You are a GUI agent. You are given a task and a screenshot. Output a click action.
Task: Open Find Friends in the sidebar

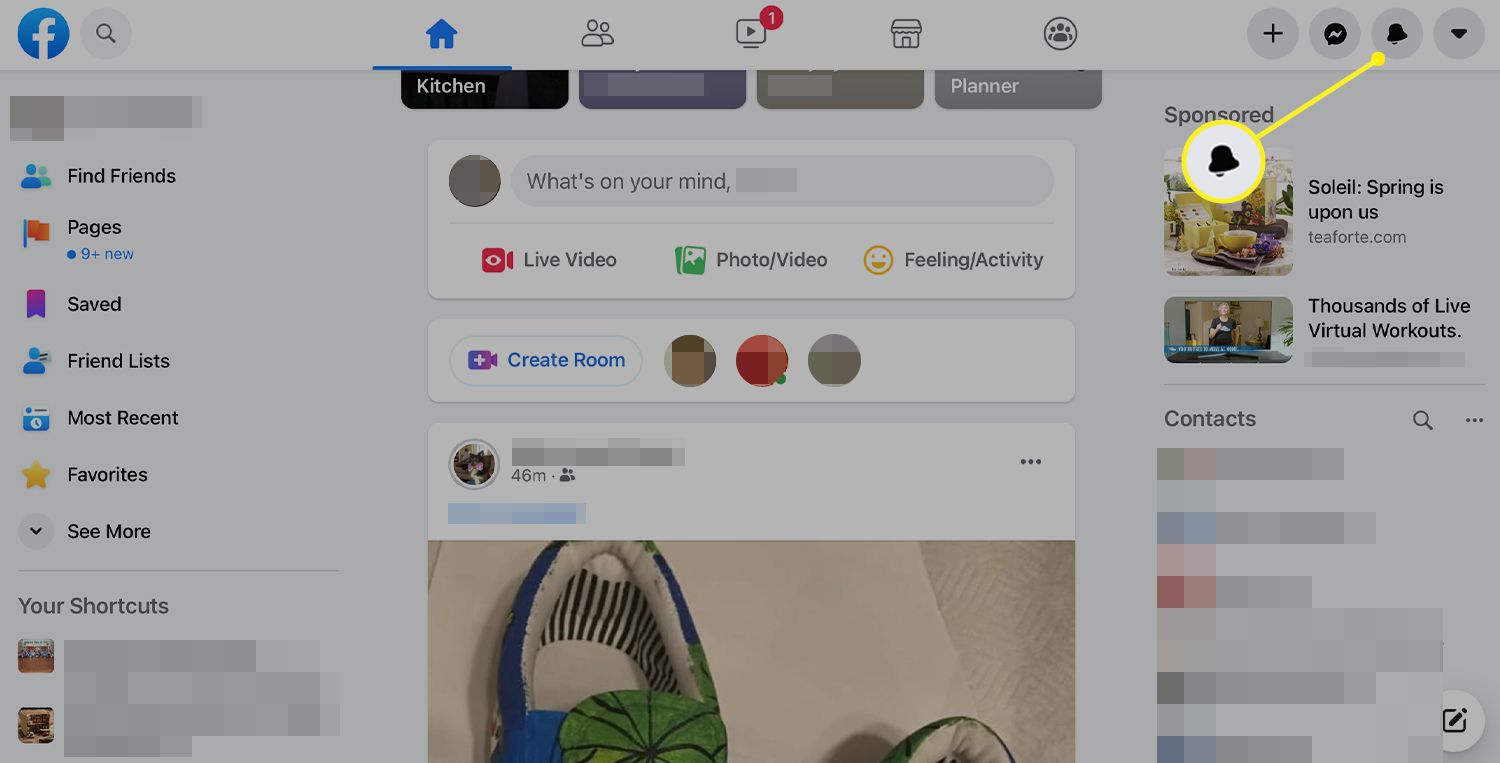pos(120,176)
